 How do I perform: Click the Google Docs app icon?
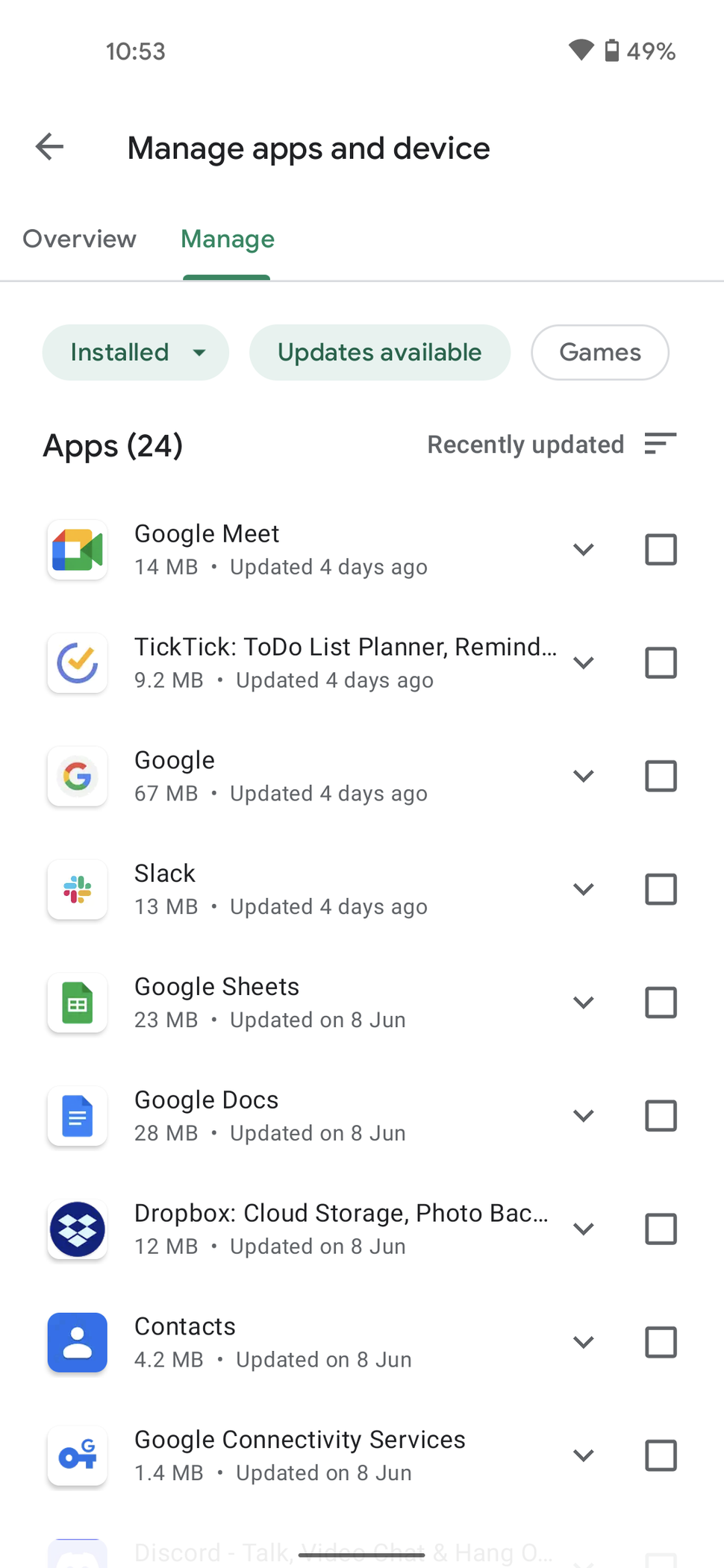(x=77, y=1116)
